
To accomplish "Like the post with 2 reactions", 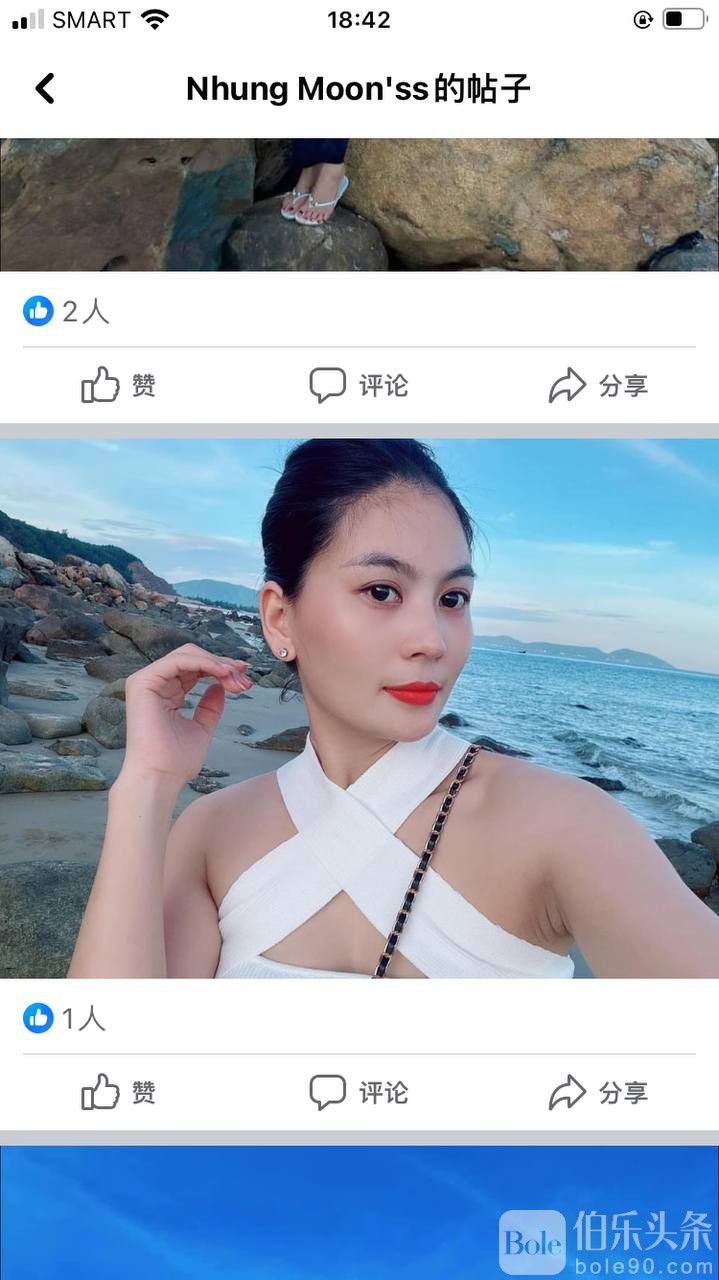I will 118,385.
